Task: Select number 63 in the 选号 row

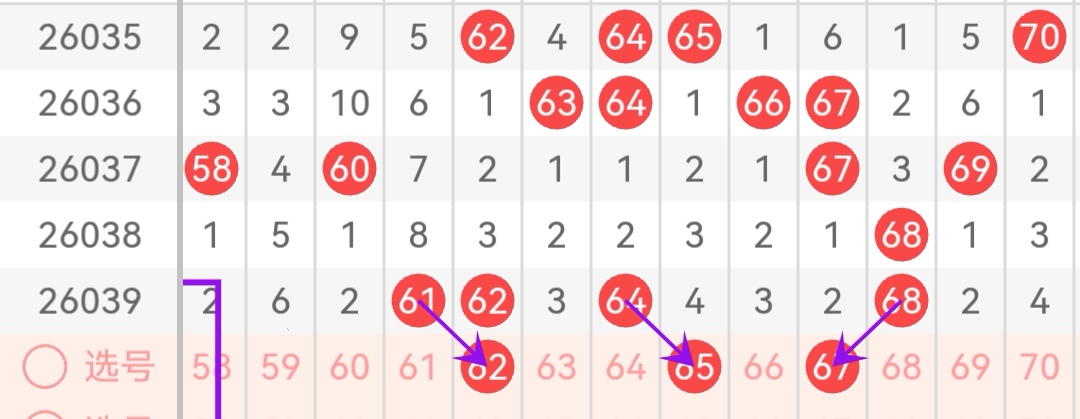Action: point(556,368)
